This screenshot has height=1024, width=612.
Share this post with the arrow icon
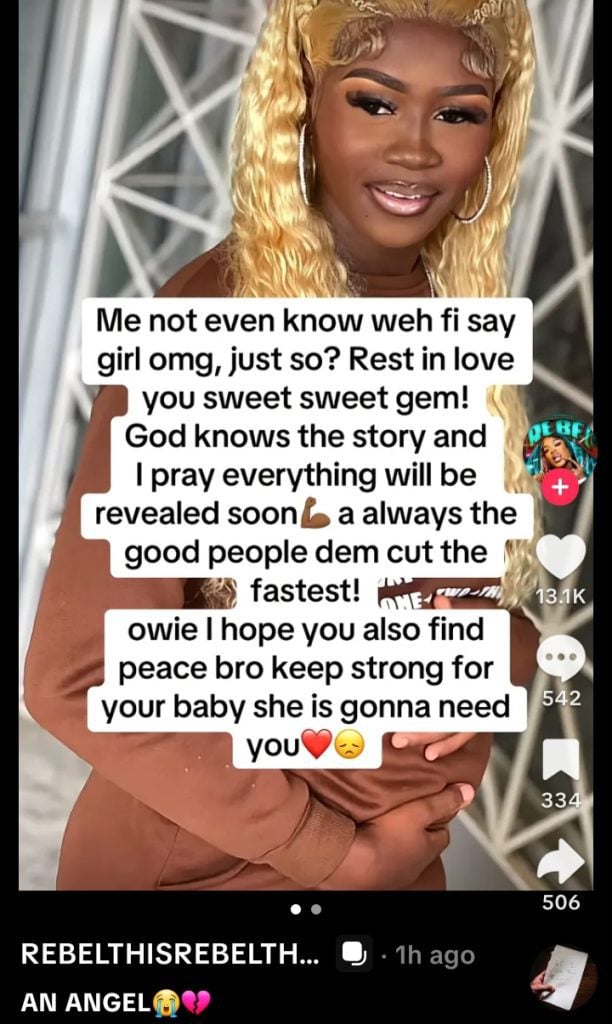click(x=561, y=861)
